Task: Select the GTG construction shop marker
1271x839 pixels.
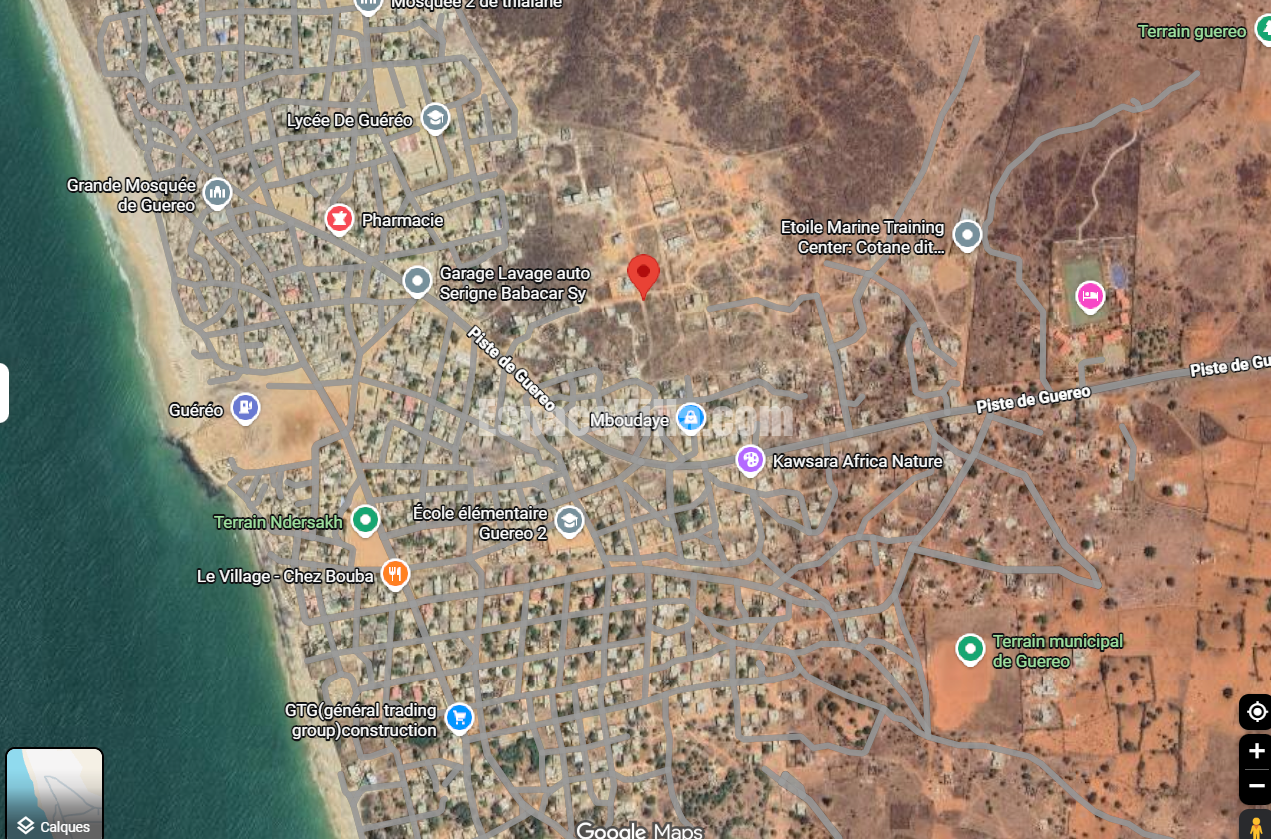Action: (x=459, y=717)
